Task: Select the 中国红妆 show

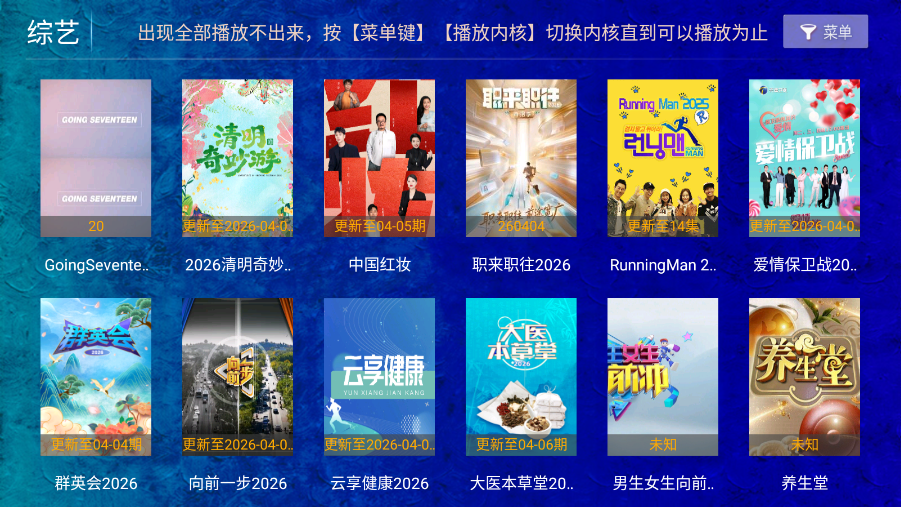Action: point(380,158)
